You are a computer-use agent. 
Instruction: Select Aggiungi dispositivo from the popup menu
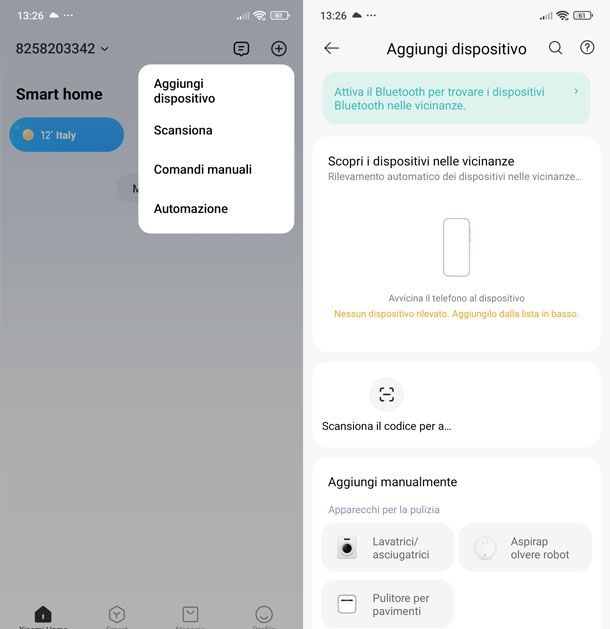[x=184, y=91]
